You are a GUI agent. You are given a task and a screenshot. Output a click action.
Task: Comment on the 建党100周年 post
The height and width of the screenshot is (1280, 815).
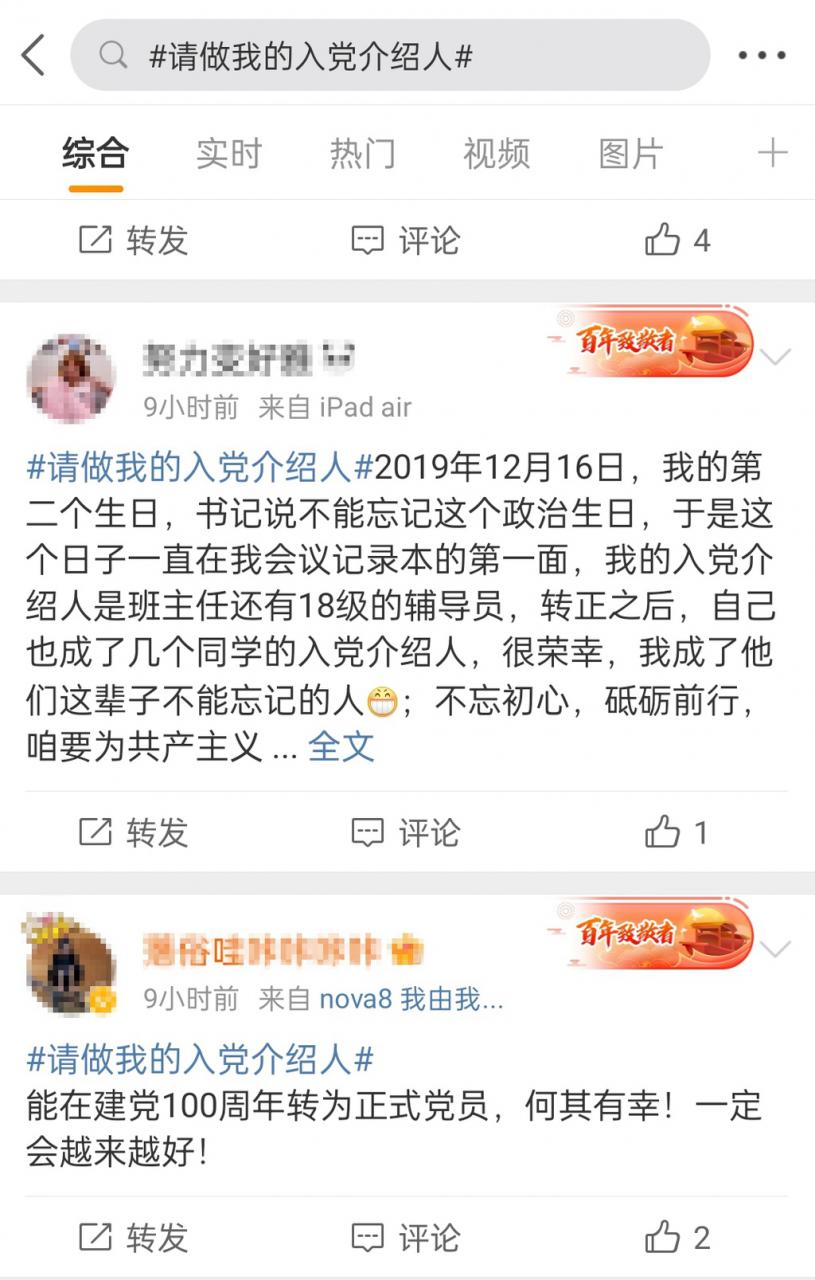coord(406,1238)
